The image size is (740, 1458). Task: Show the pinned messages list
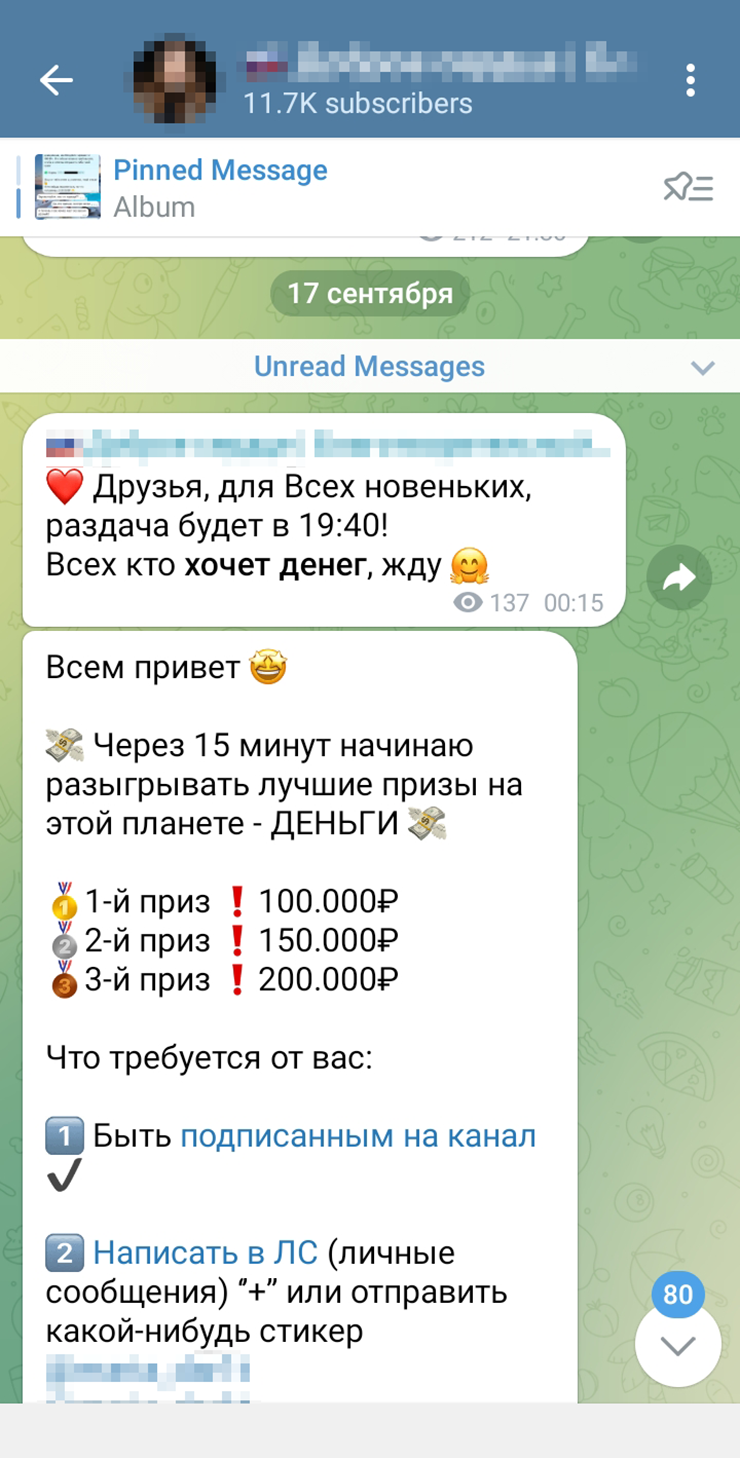(688, 187)
